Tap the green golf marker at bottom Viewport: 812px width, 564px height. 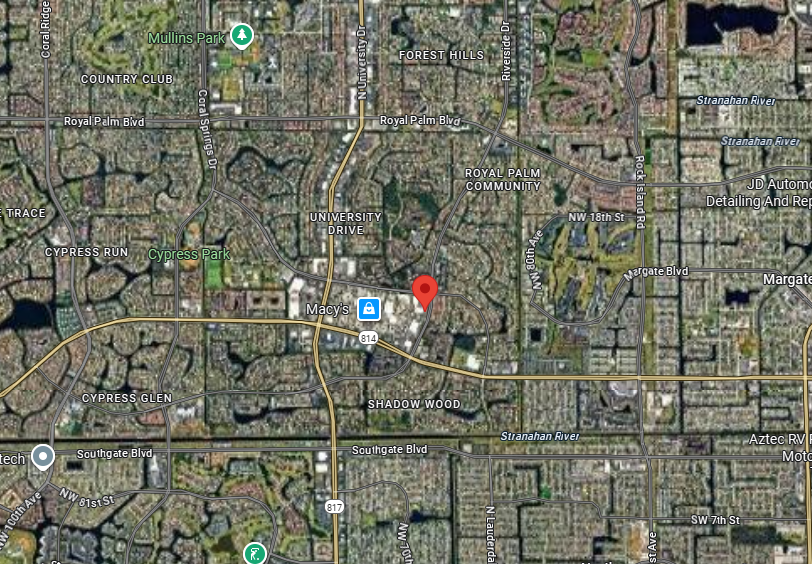click(255, 552)
